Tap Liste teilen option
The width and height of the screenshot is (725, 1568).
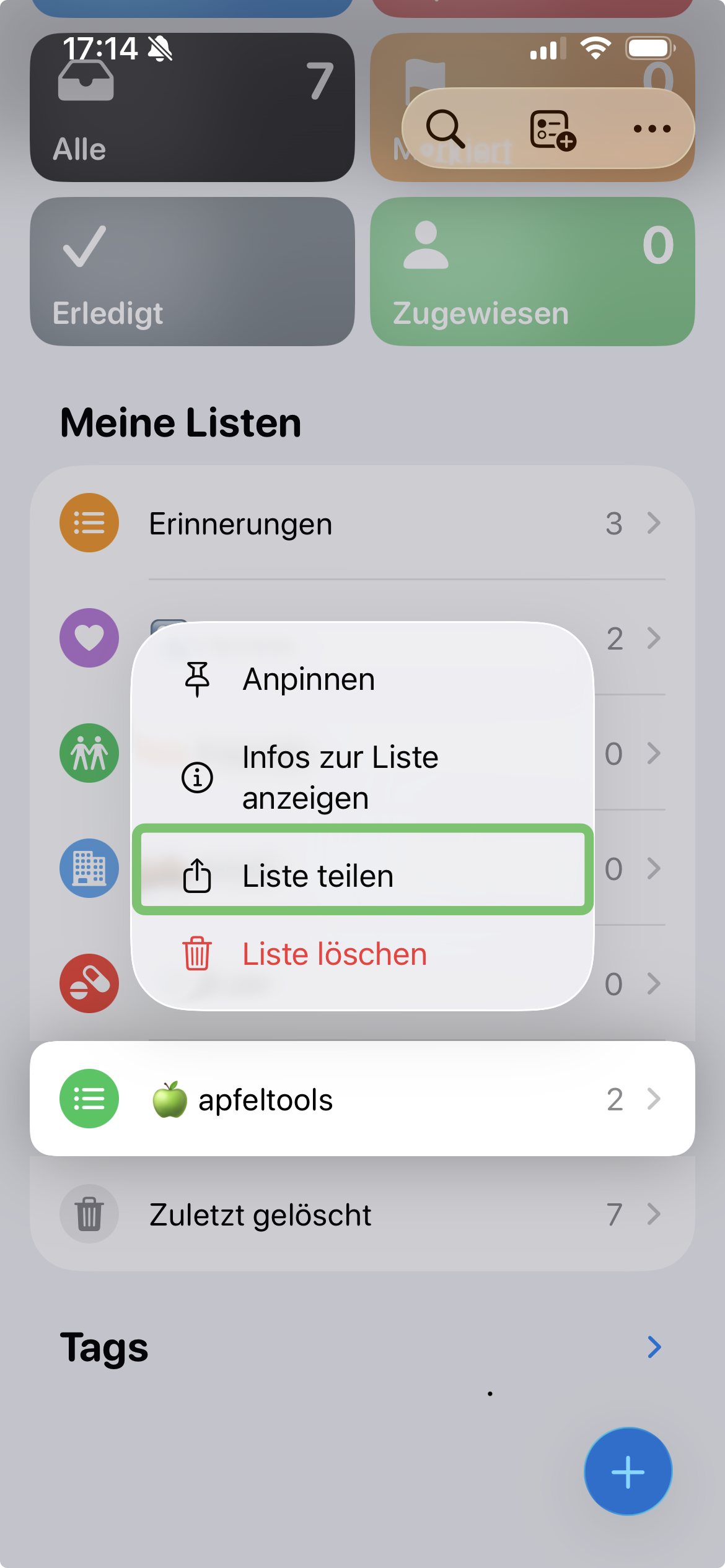(x=362, y=875)
